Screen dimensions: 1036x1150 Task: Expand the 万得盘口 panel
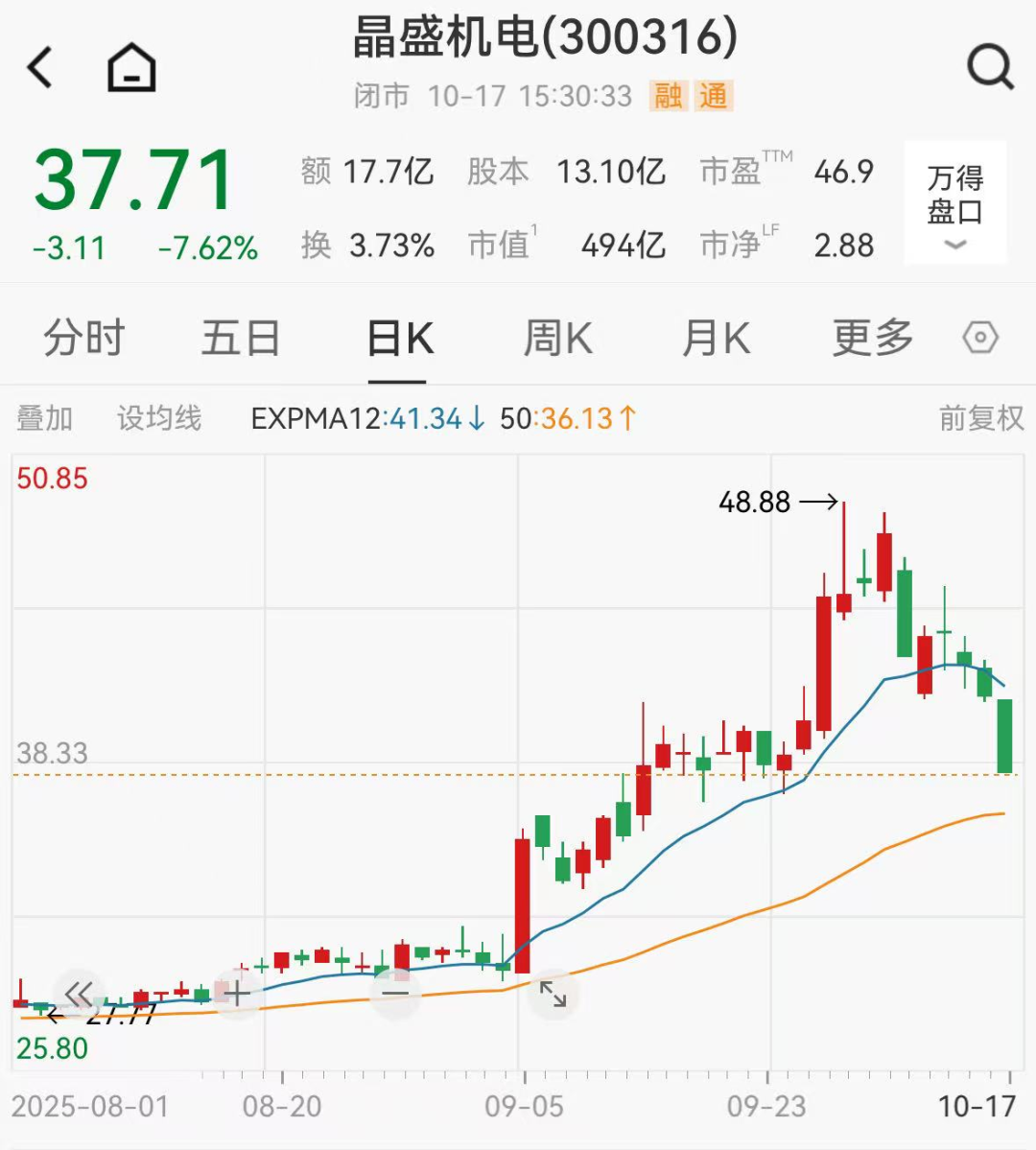pyautogui.click(x=954, y=202)
